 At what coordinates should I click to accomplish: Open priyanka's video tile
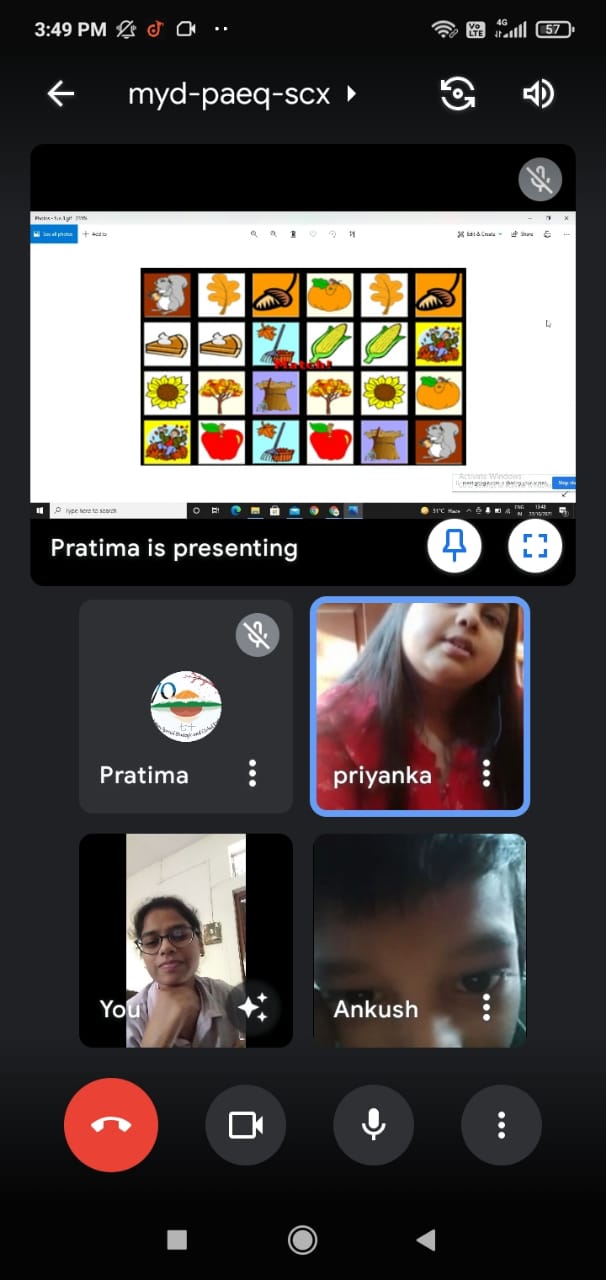click(420, 706)
